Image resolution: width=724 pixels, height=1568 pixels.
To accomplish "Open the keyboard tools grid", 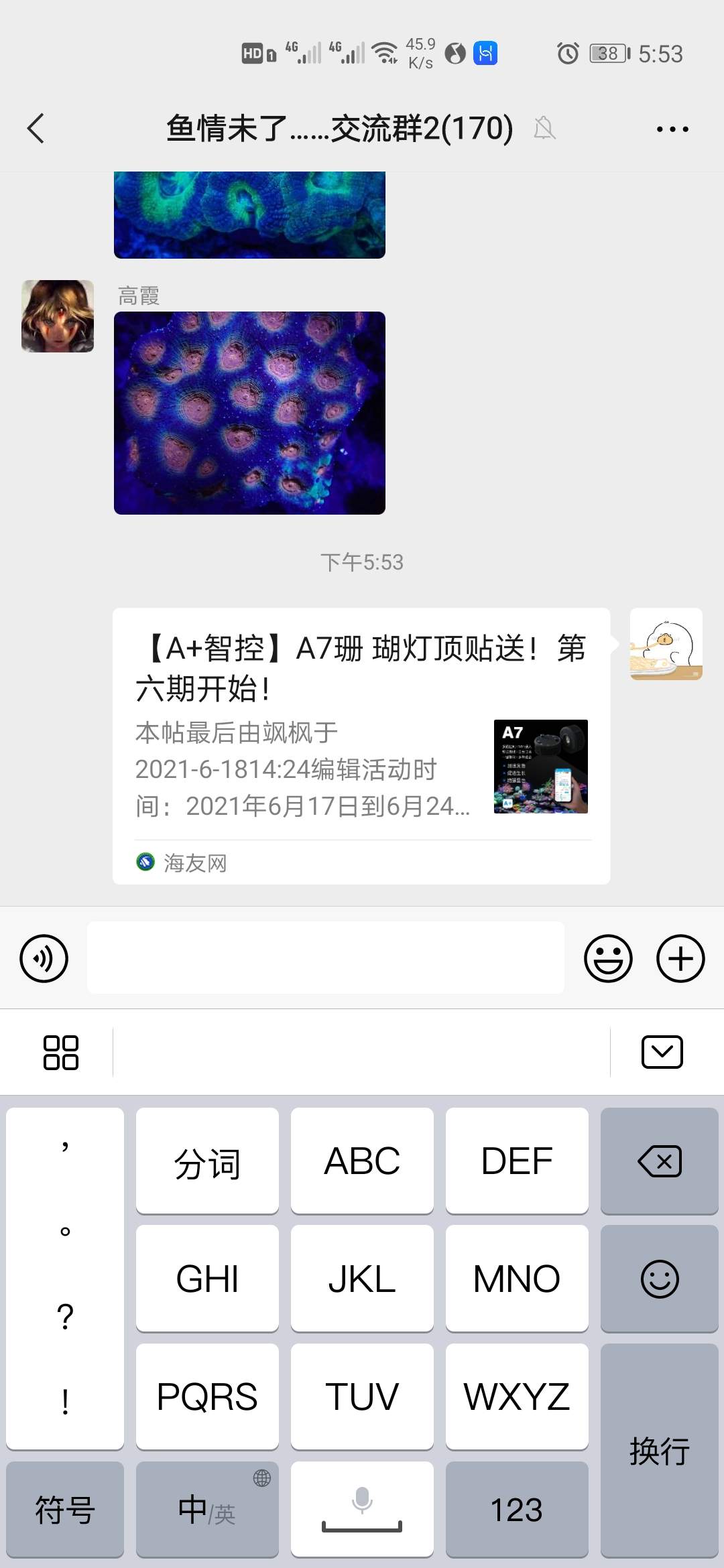I will (60, 1052).
